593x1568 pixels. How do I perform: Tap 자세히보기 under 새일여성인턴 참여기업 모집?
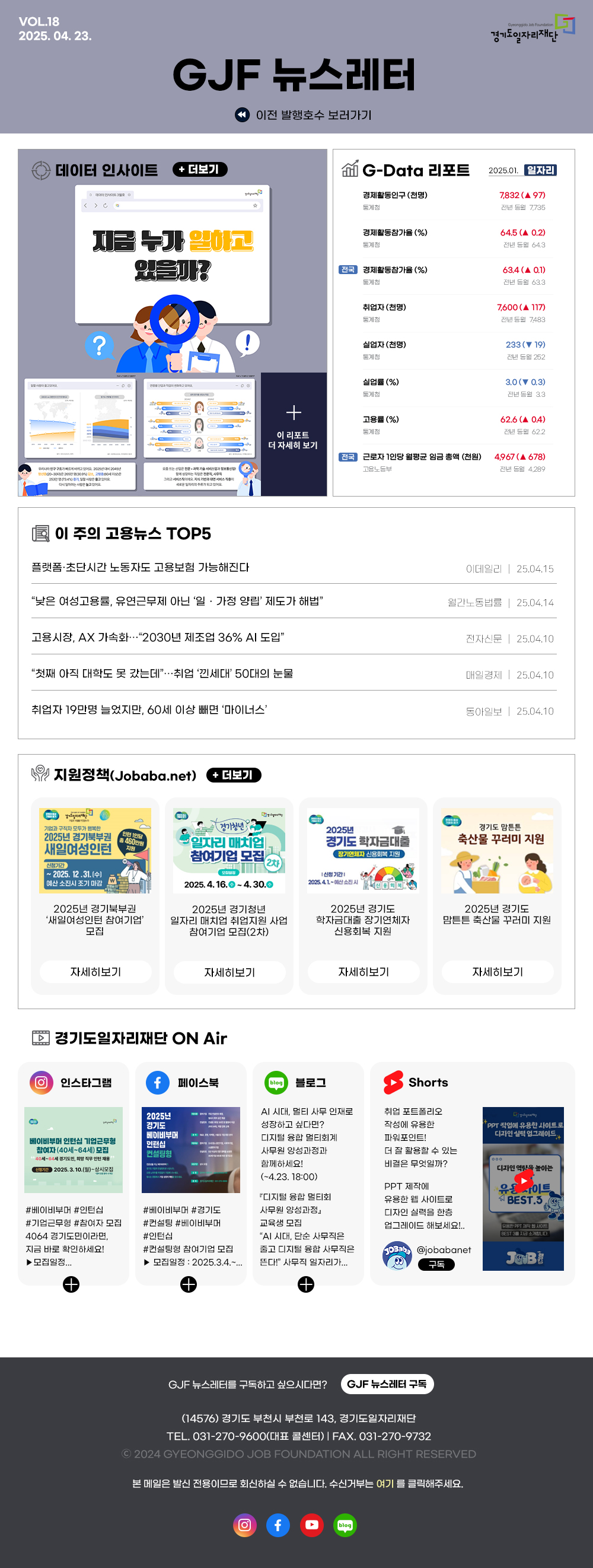tap(95, 972)
